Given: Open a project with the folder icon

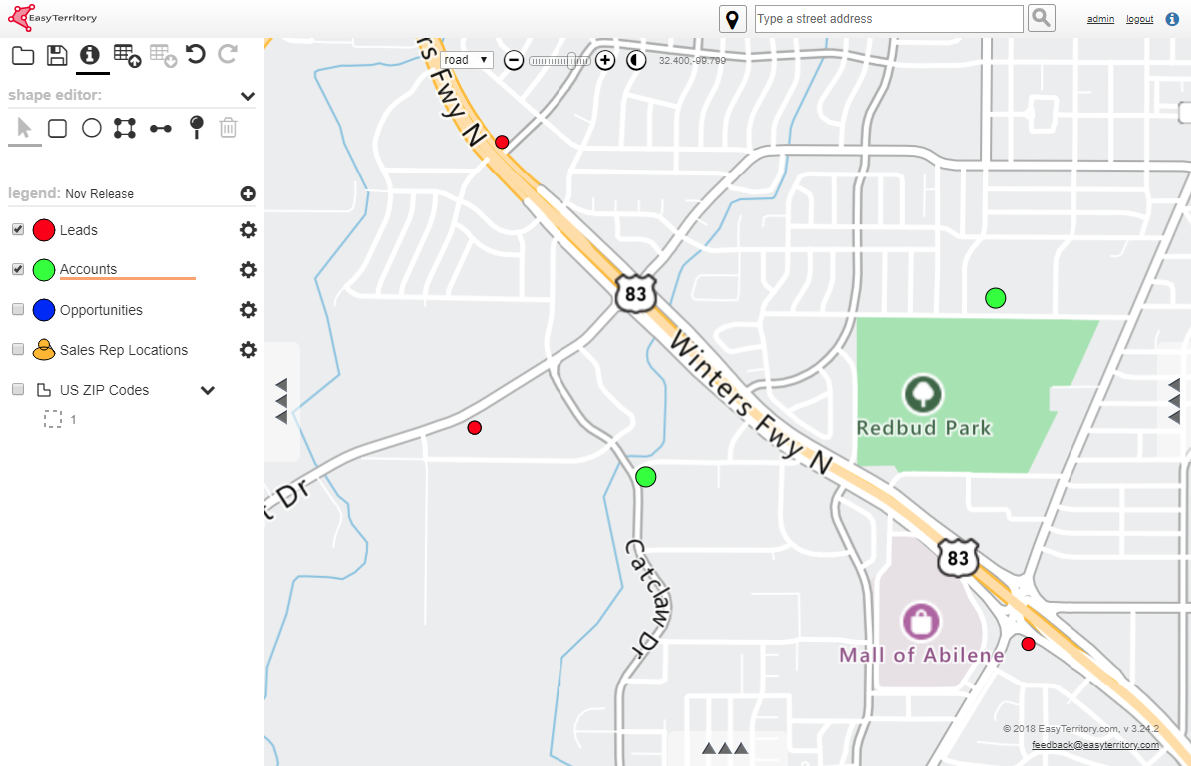Looking at the screenshot, I should pos(23,56).
